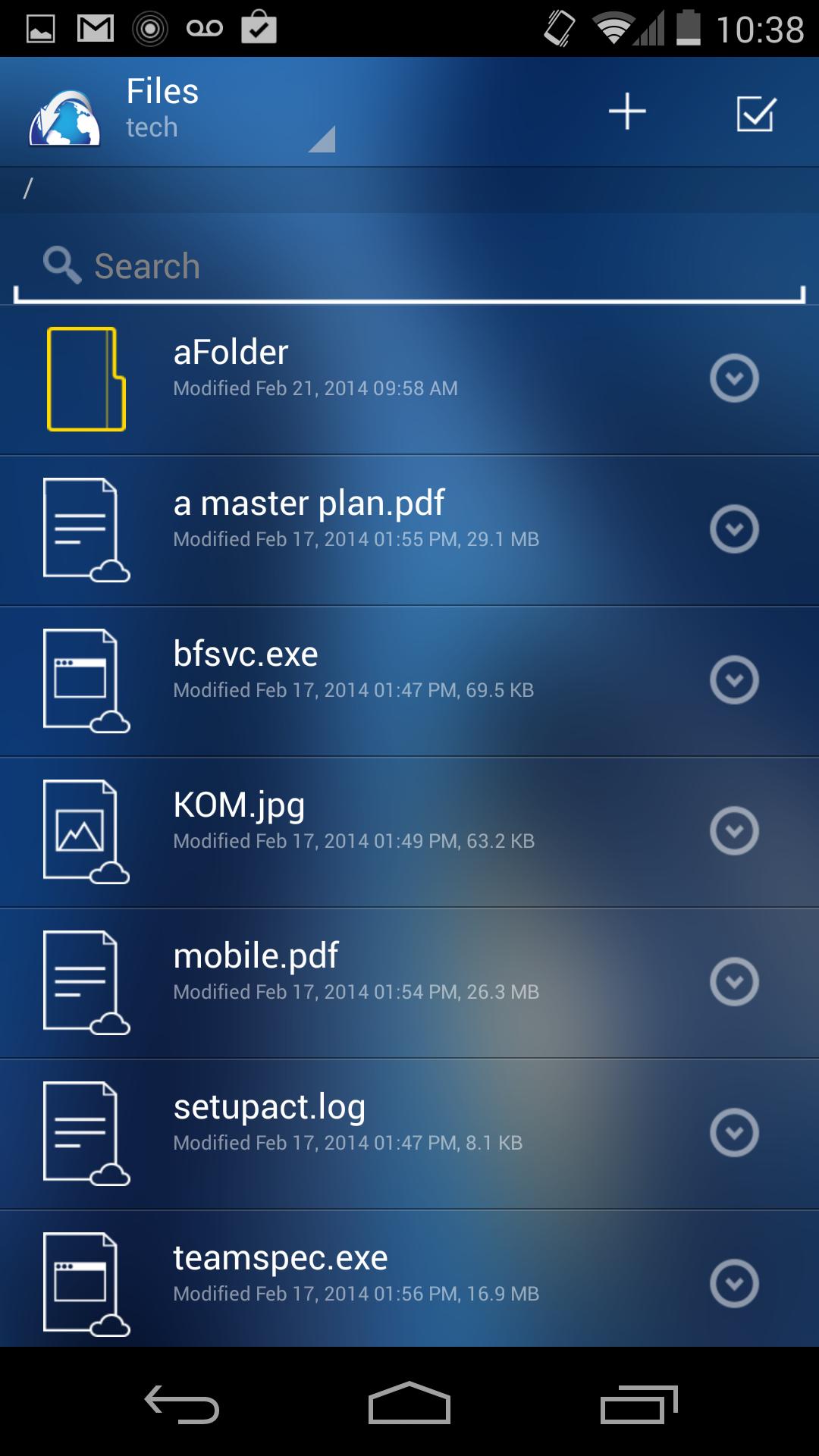This screenshot has height=1456, width=819.
Task: Show actions for KOM.jpg
Action: 734,830
